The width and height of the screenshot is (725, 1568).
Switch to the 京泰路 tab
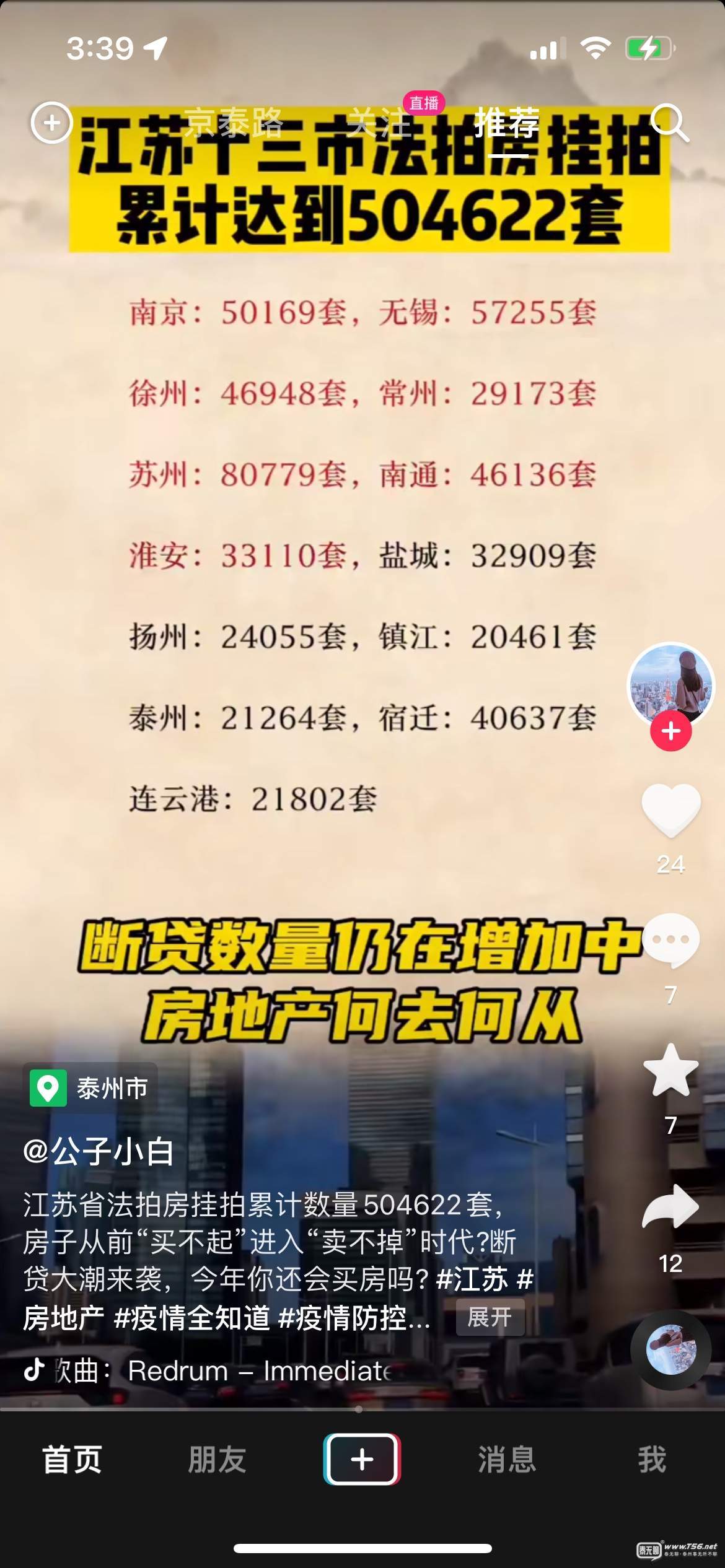tap(233, 122)
